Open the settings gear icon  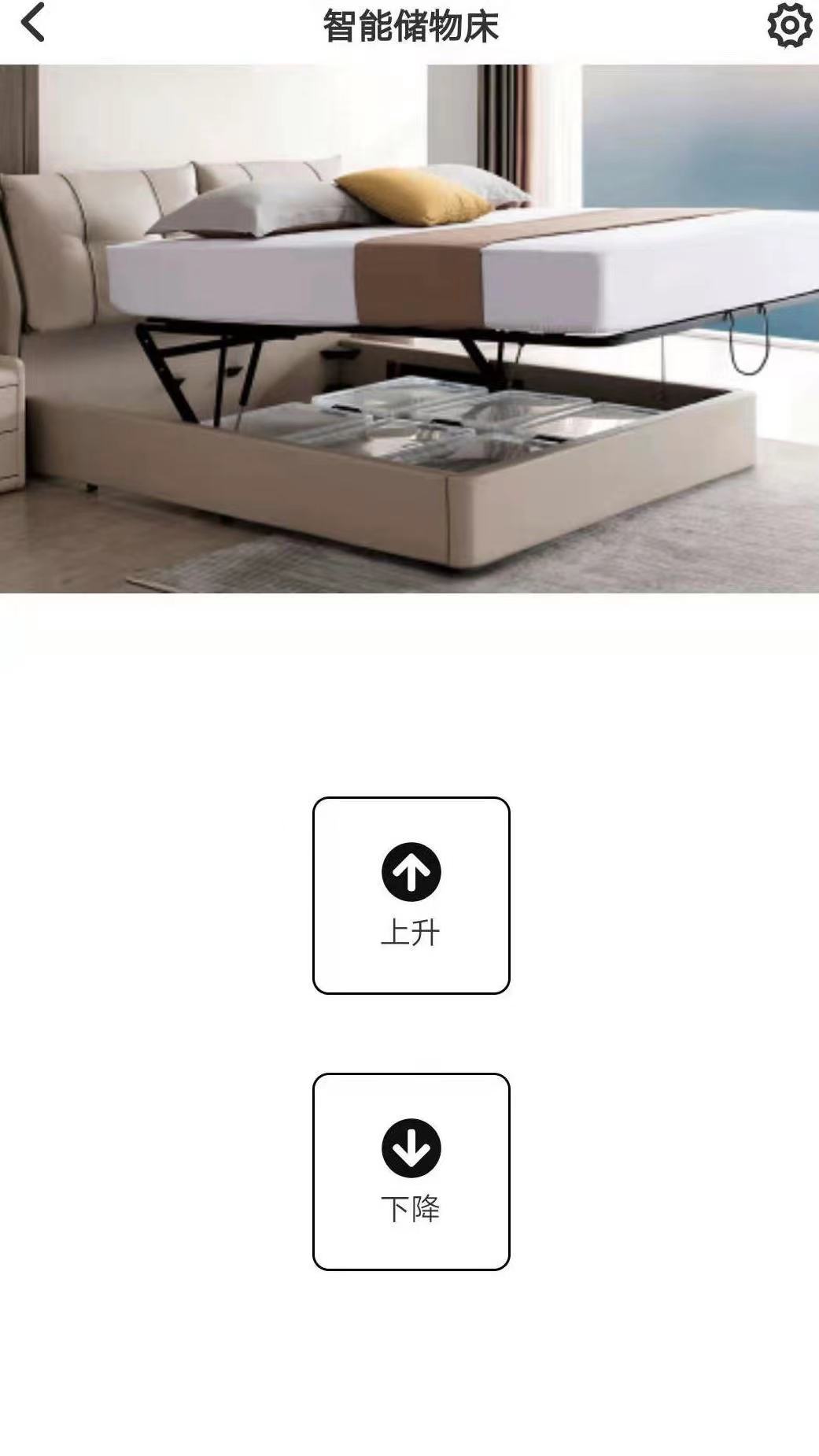click(789, 25)
